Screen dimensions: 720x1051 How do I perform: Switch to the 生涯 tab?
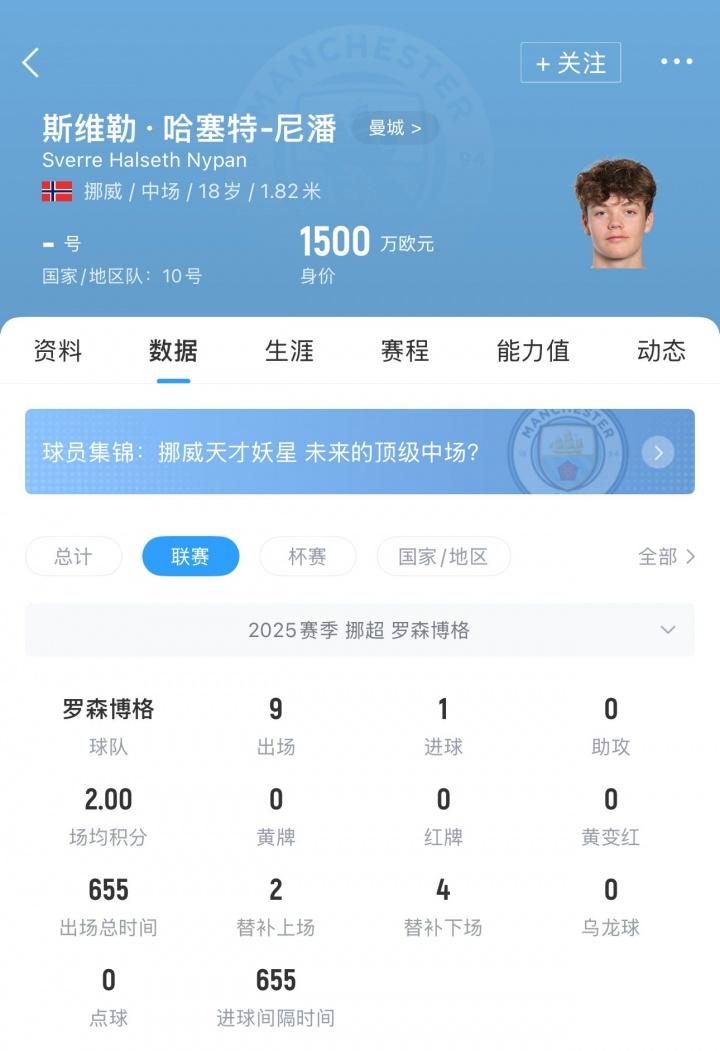tap(289, 351)
